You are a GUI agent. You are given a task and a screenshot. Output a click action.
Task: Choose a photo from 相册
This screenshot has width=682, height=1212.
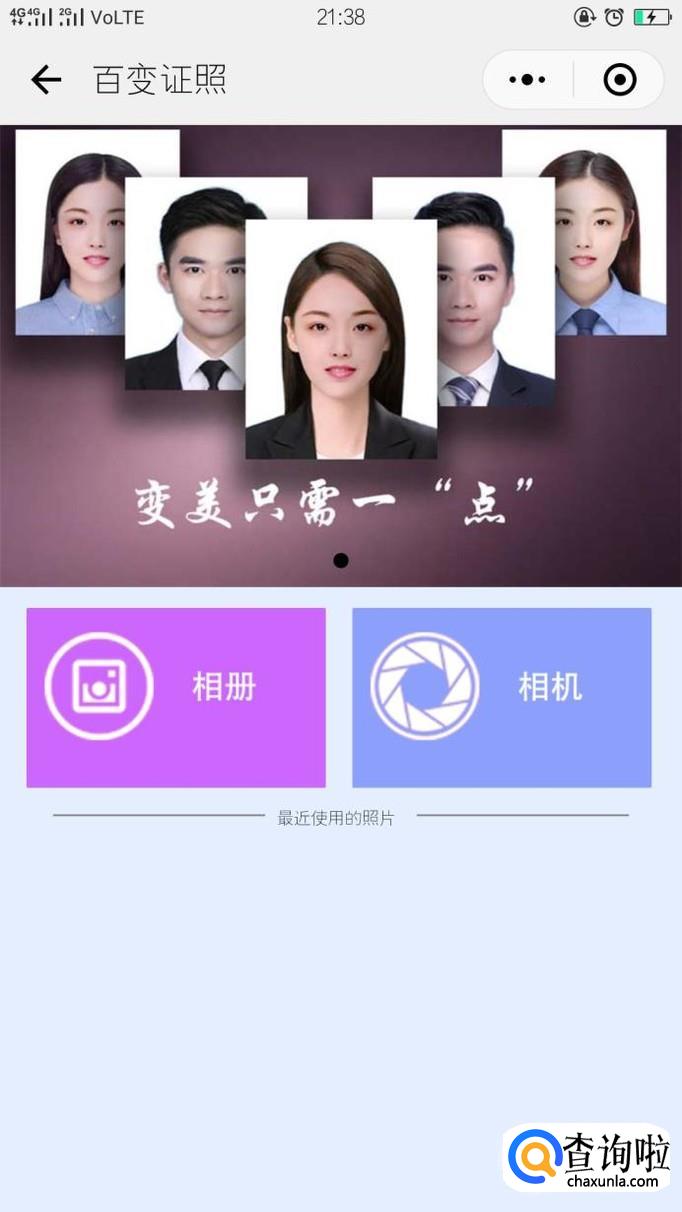coord(176,697)
